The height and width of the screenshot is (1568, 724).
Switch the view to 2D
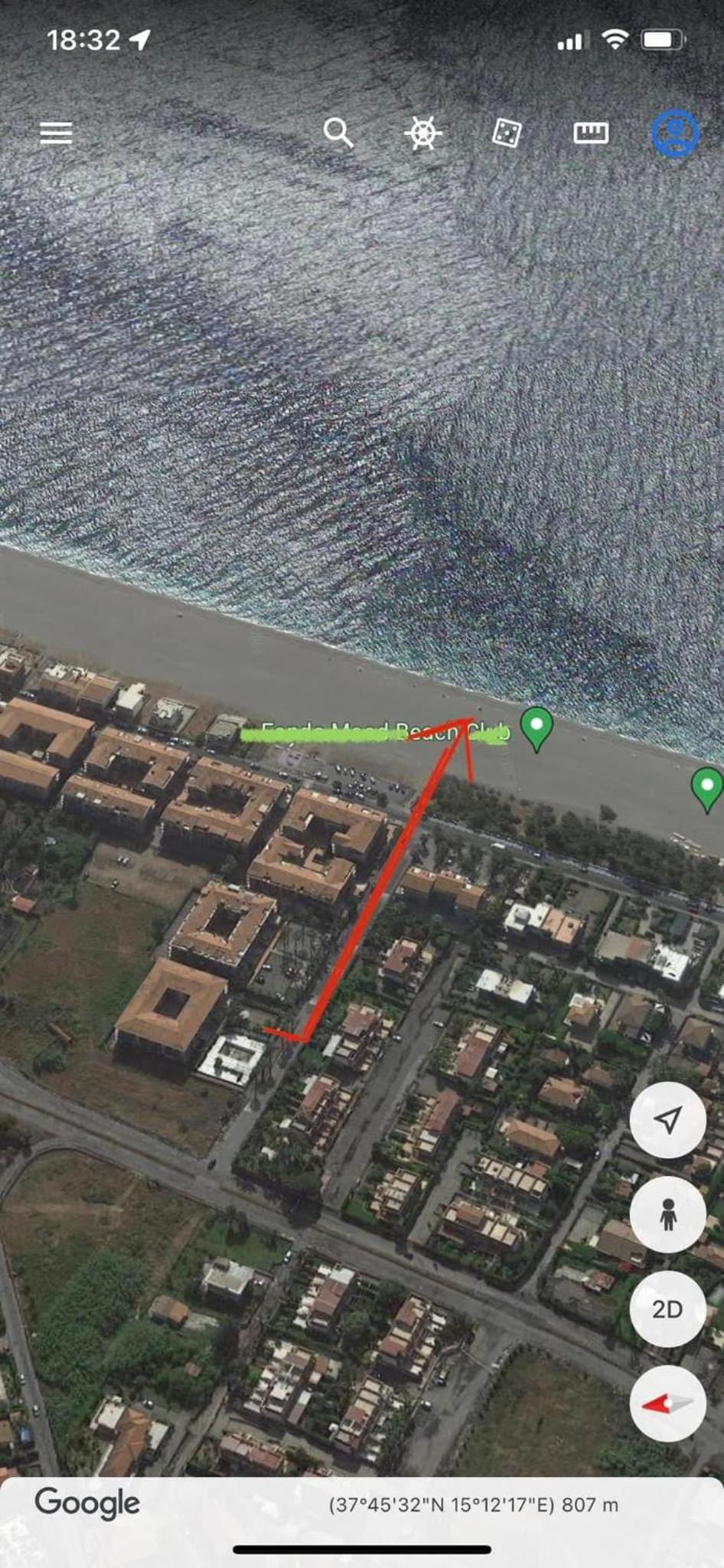point(667,1309)
